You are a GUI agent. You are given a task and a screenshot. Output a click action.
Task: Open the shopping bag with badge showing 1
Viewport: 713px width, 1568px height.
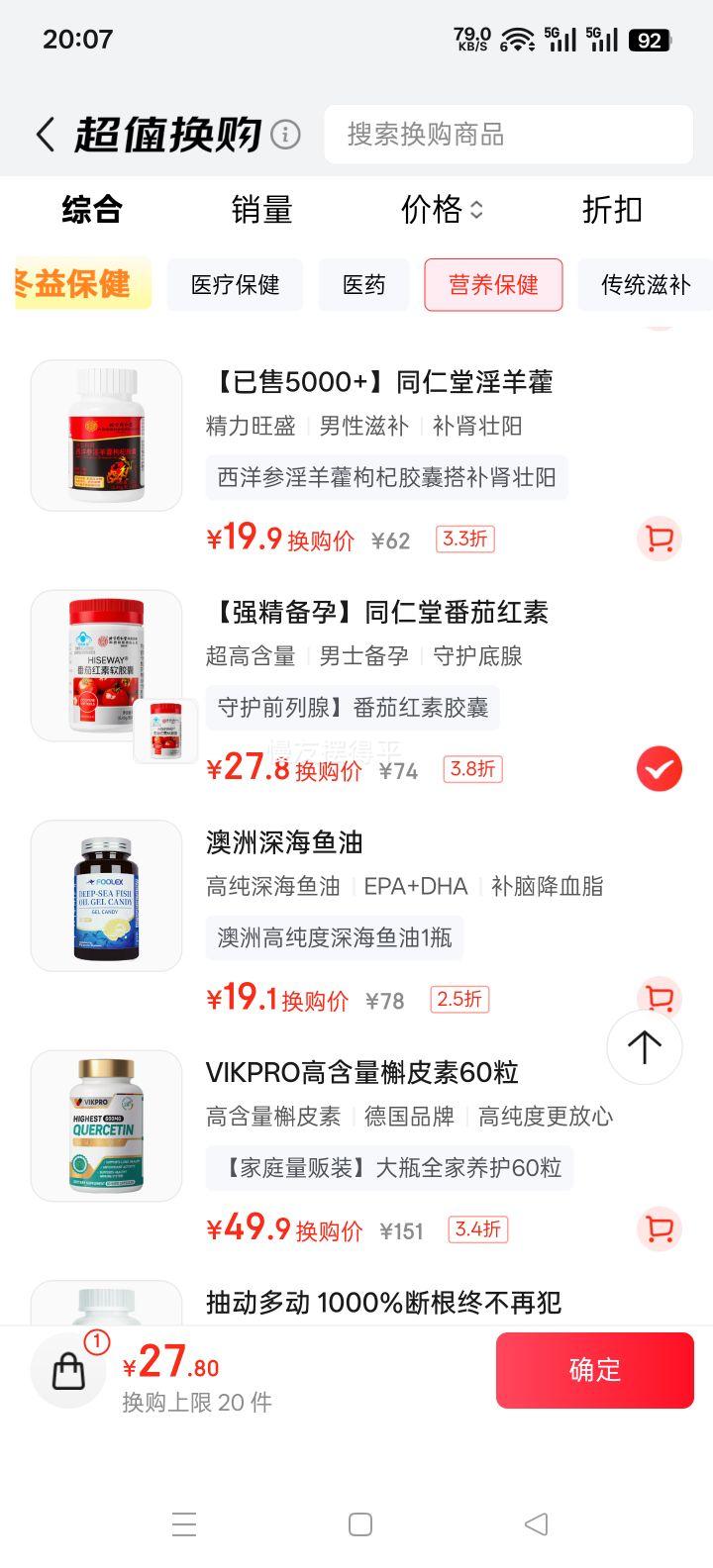67,1370
